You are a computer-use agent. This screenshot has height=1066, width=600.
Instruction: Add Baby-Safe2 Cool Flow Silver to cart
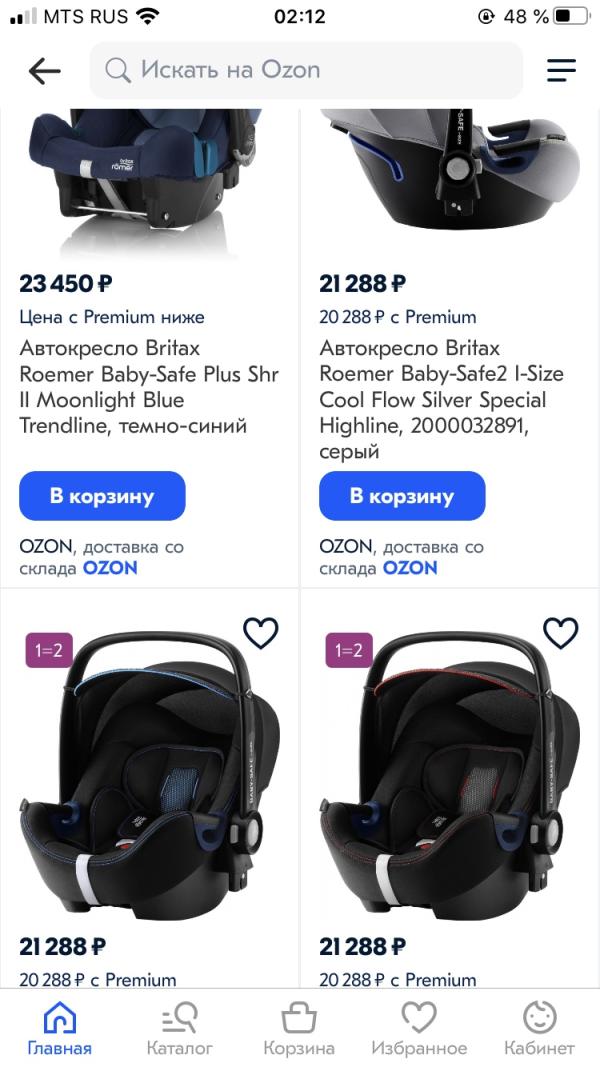click(x=402, y=496)
